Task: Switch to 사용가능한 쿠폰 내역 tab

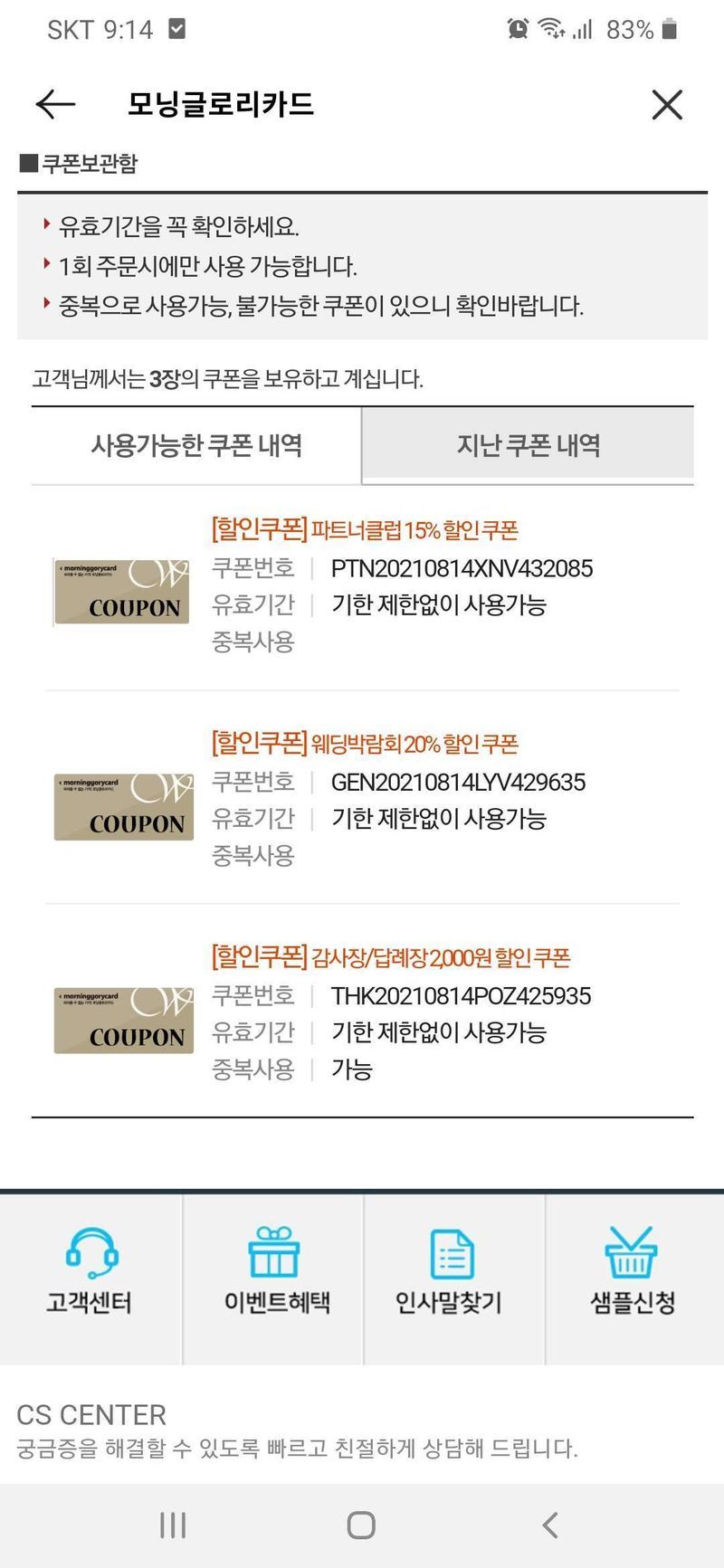Action: coord(196,445)
